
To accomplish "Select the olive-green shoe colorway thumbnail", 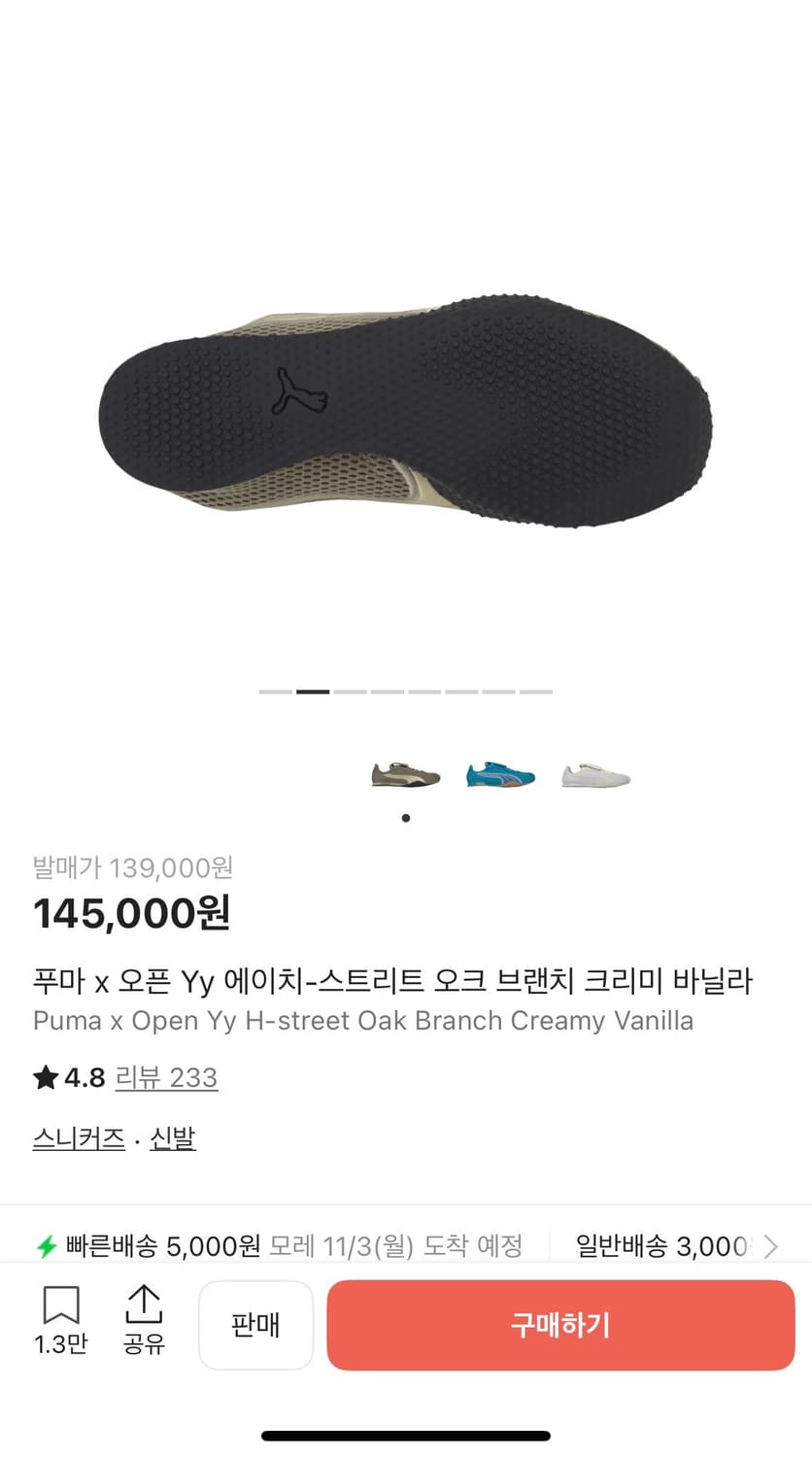I will point(405,774).
